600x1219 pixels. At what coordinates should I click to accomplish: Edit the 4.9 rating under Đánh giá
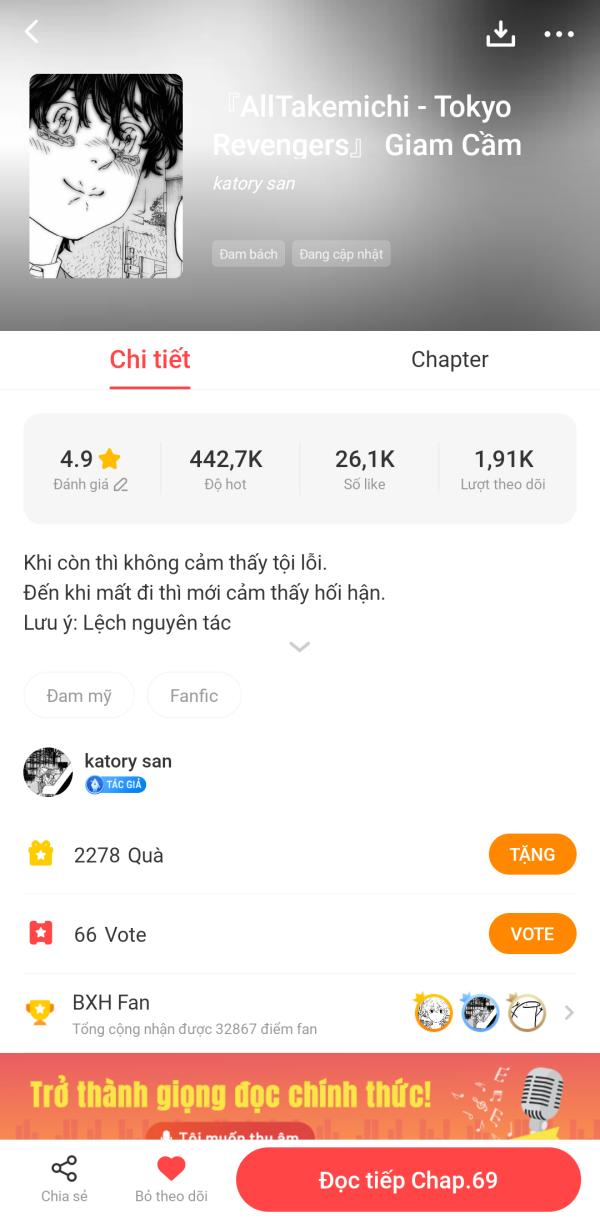click(91, 471)
